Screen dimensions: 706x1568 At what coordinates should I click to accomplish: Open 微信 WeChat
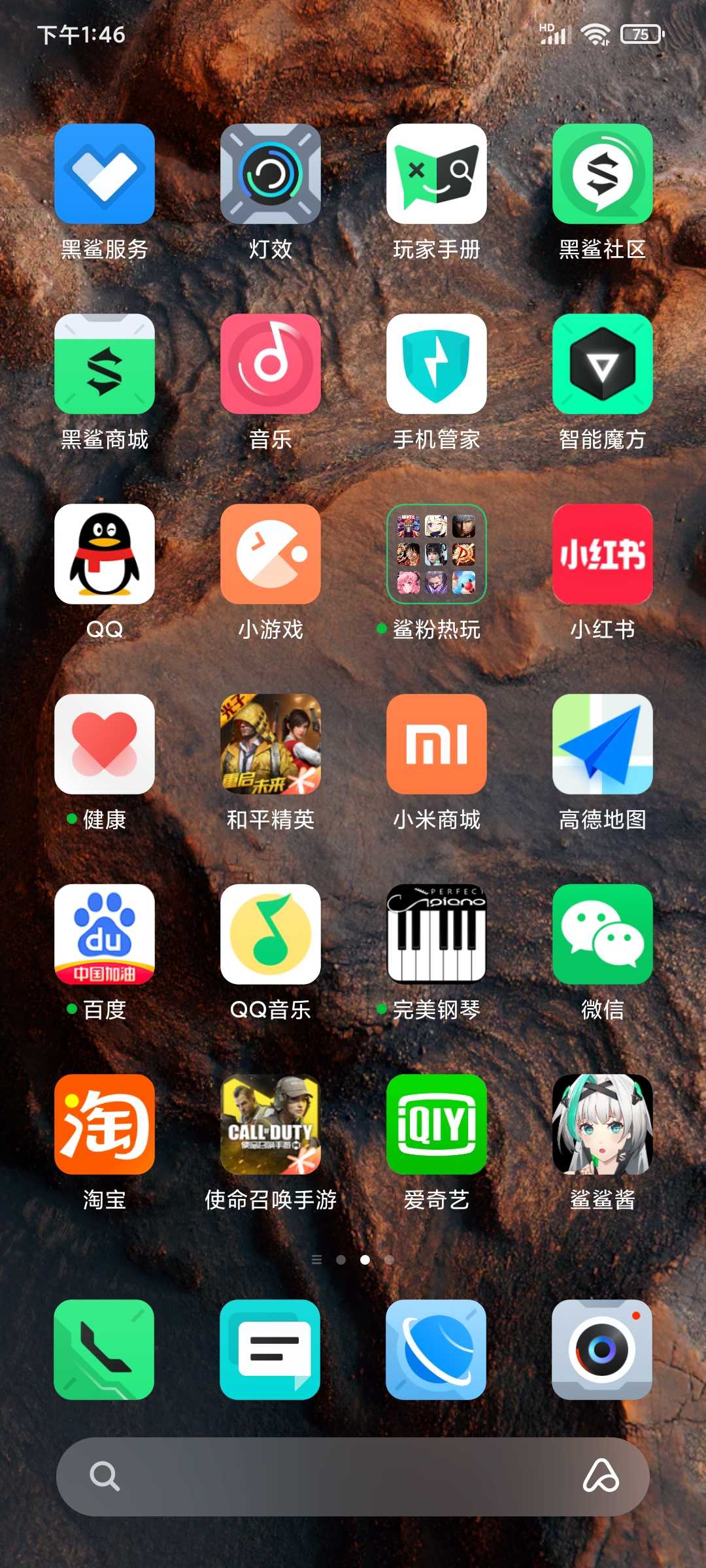603,934
